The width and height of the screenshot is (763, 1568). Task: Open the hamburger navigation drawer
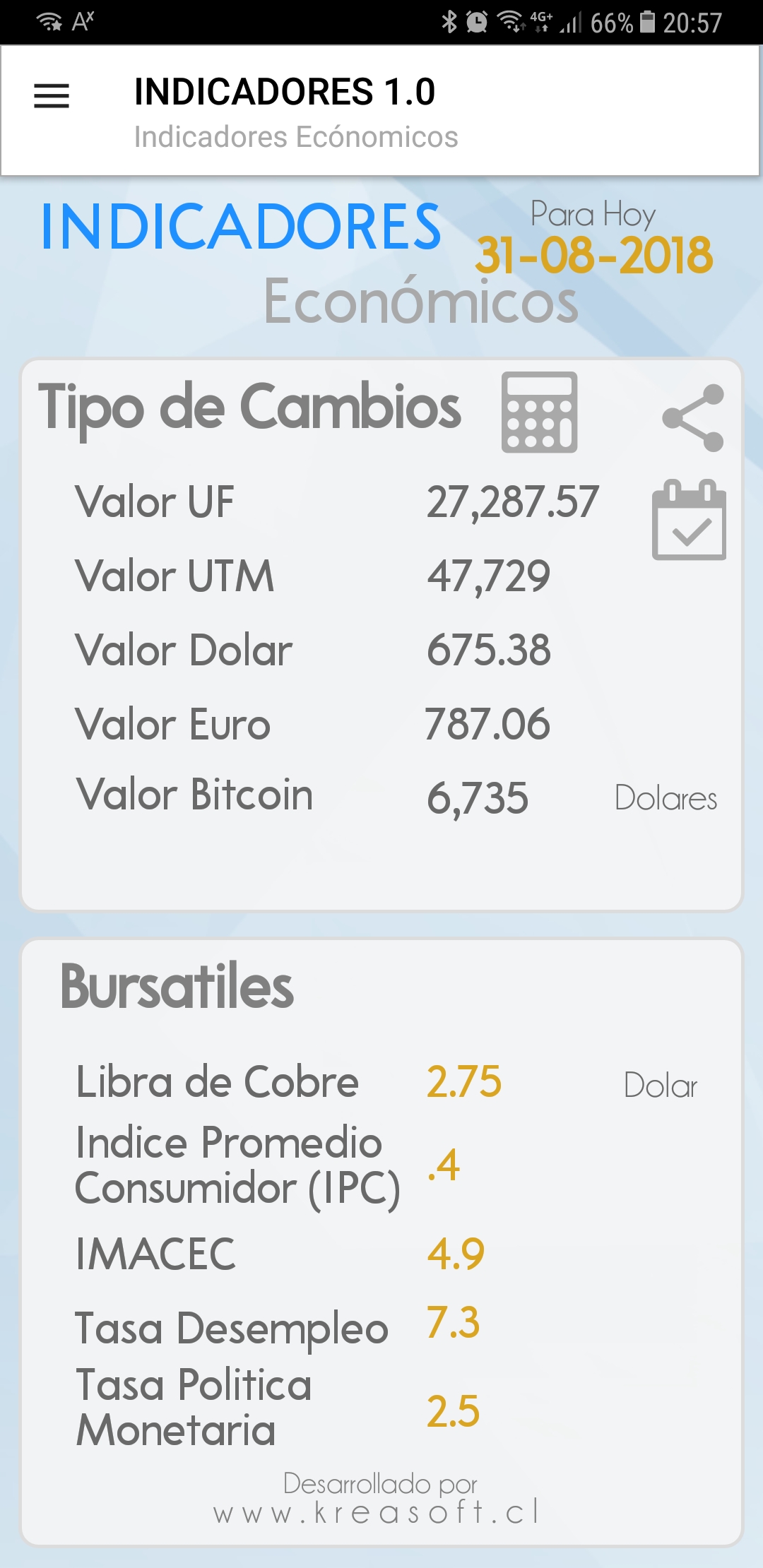pyautogui.click(x=52, y=95)
